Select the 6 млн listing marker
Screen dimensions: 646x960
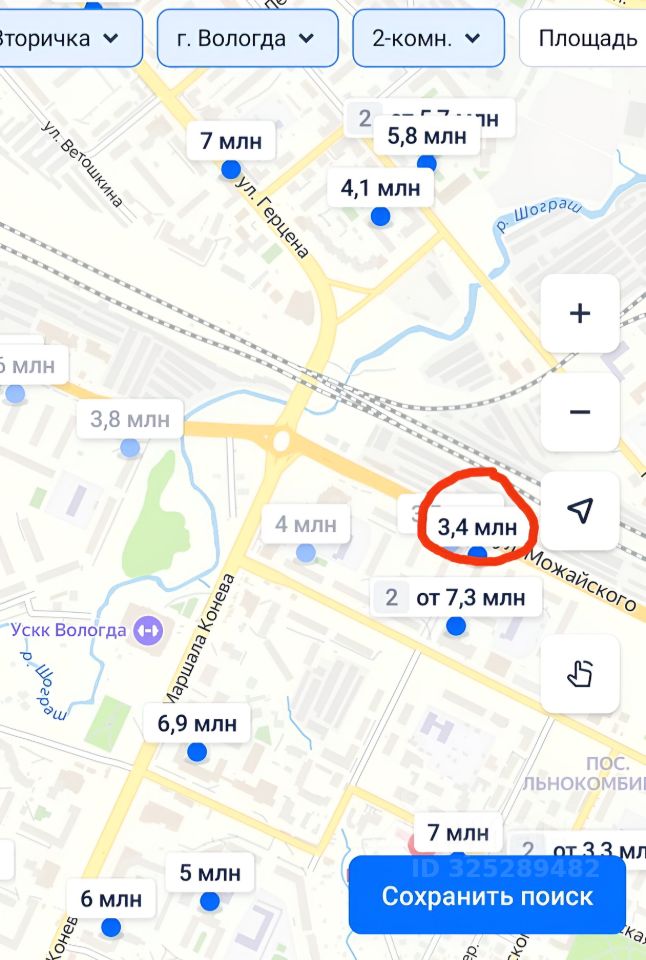[112, 899]
